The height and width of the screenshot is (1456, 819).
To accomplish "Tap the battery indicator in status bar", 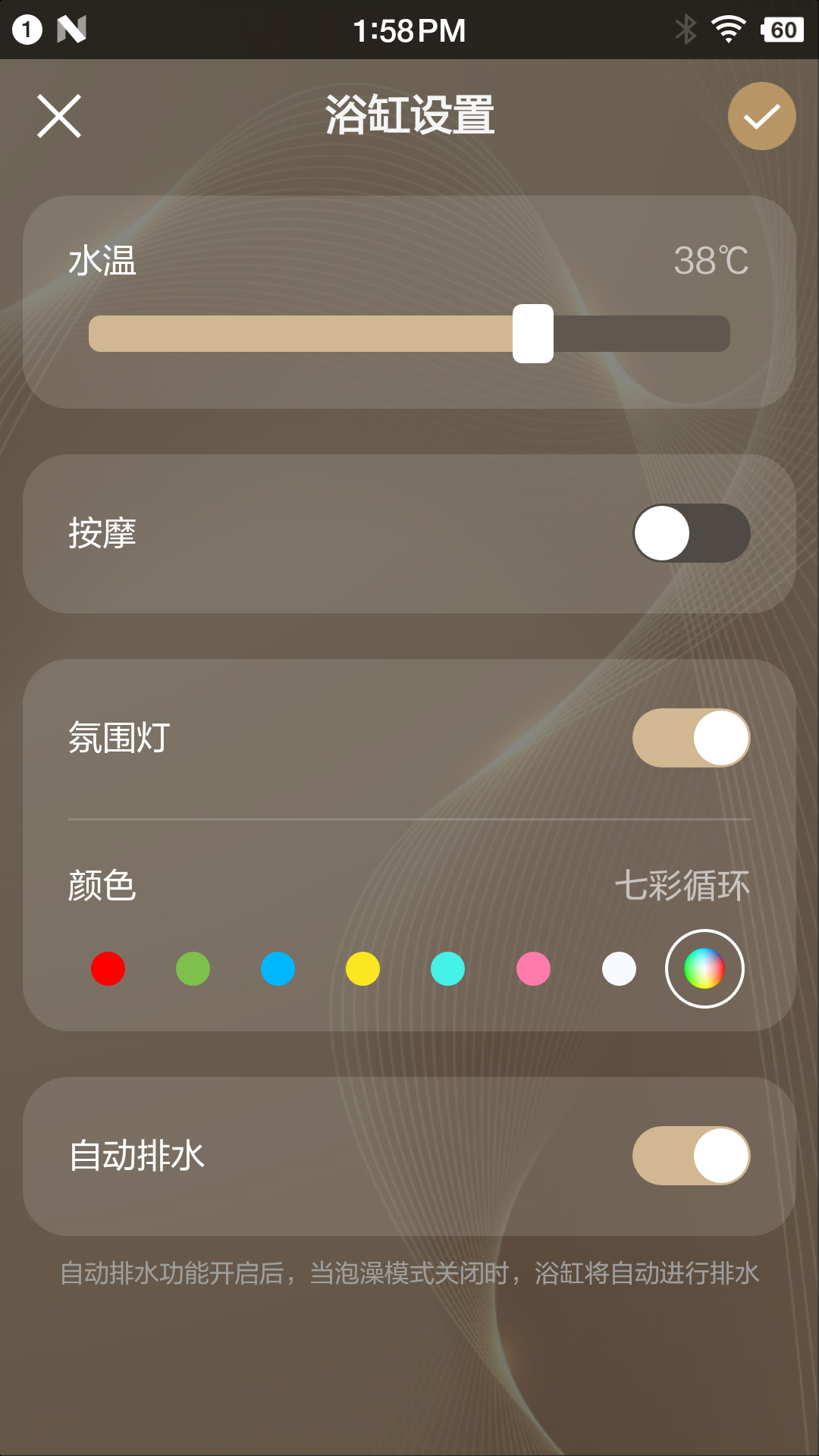I will click(782, 30).
